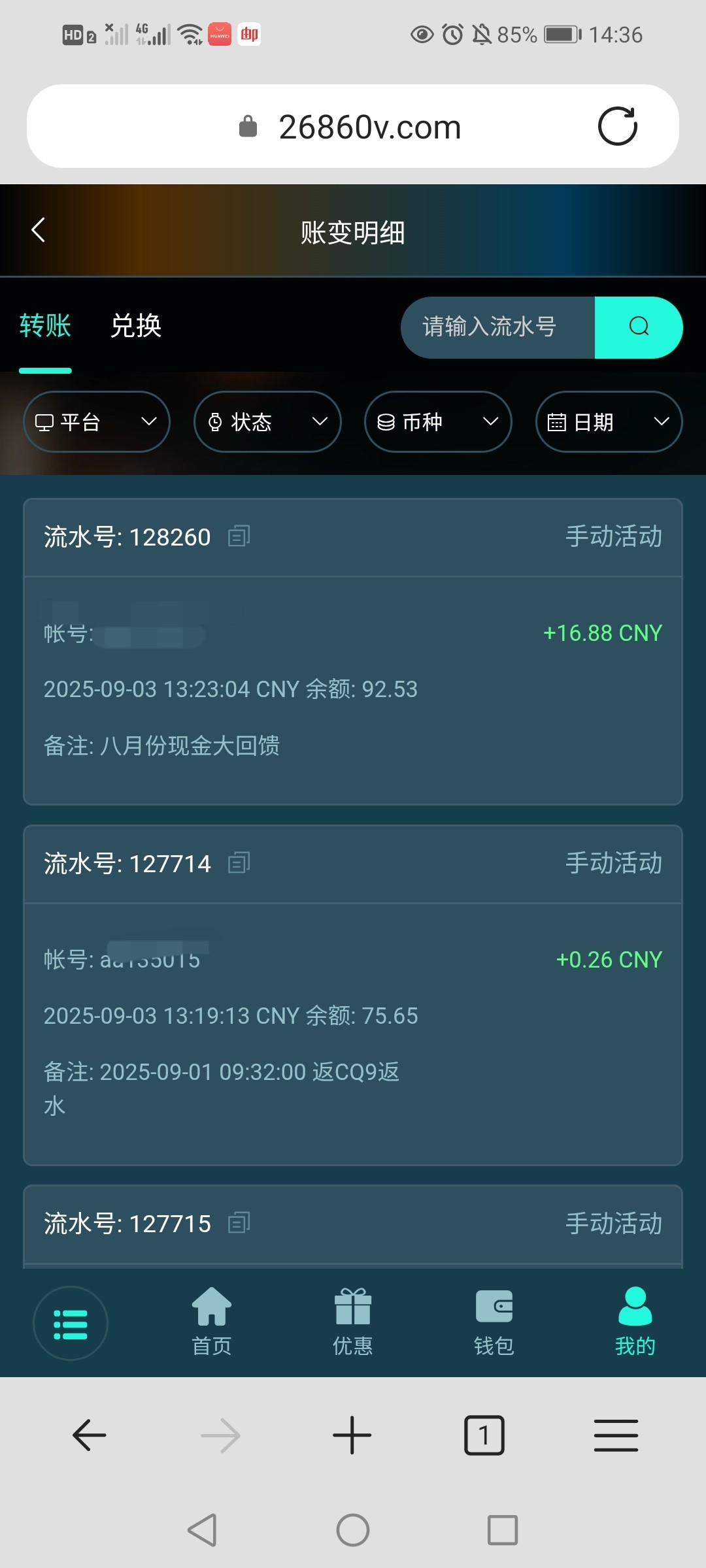Choose a currency via 币种 dropdown
This screenshot has height=1568, width=706.
pos(438,422)
